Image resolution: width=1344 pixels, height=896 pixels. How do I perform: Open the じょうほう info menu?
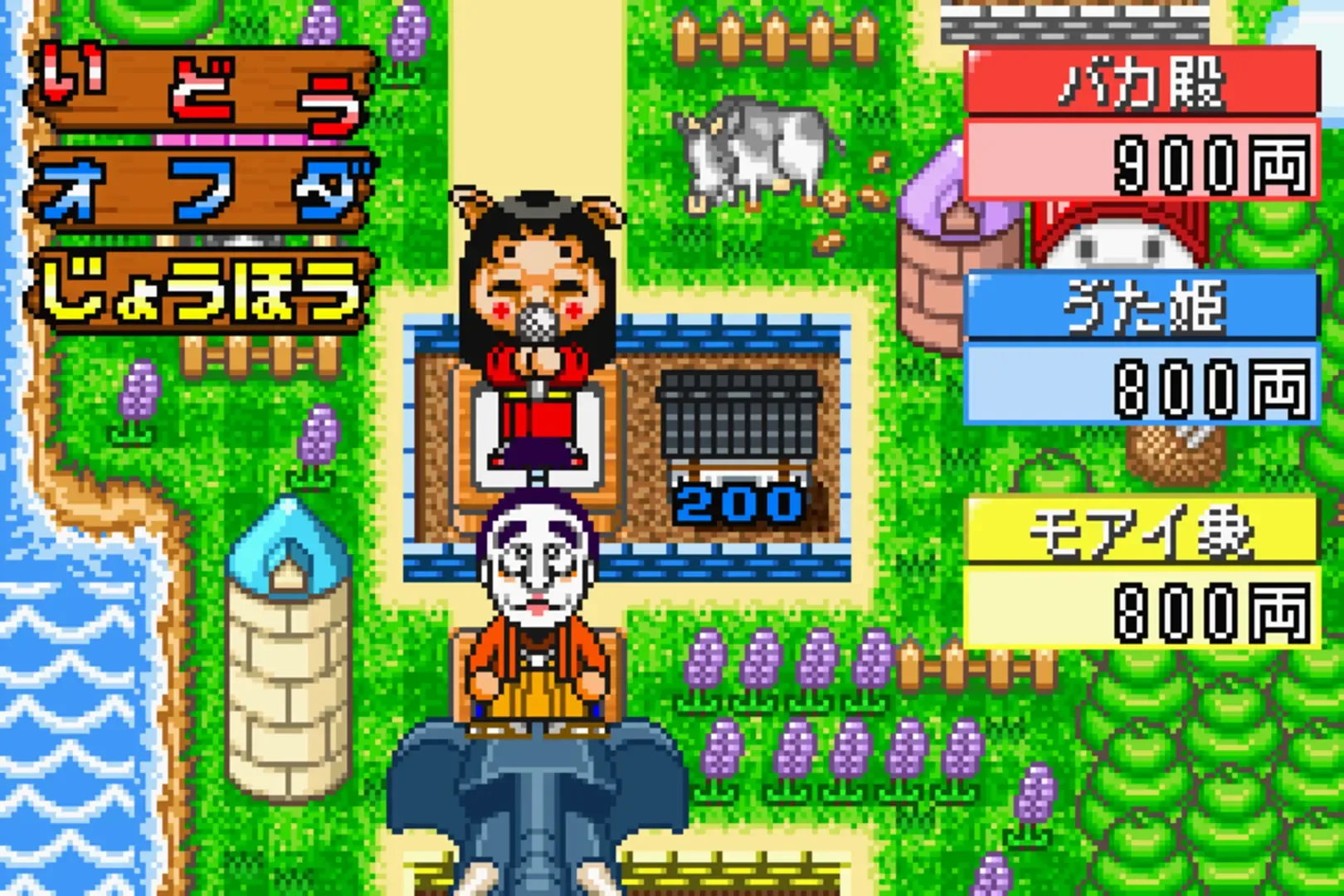202,290
